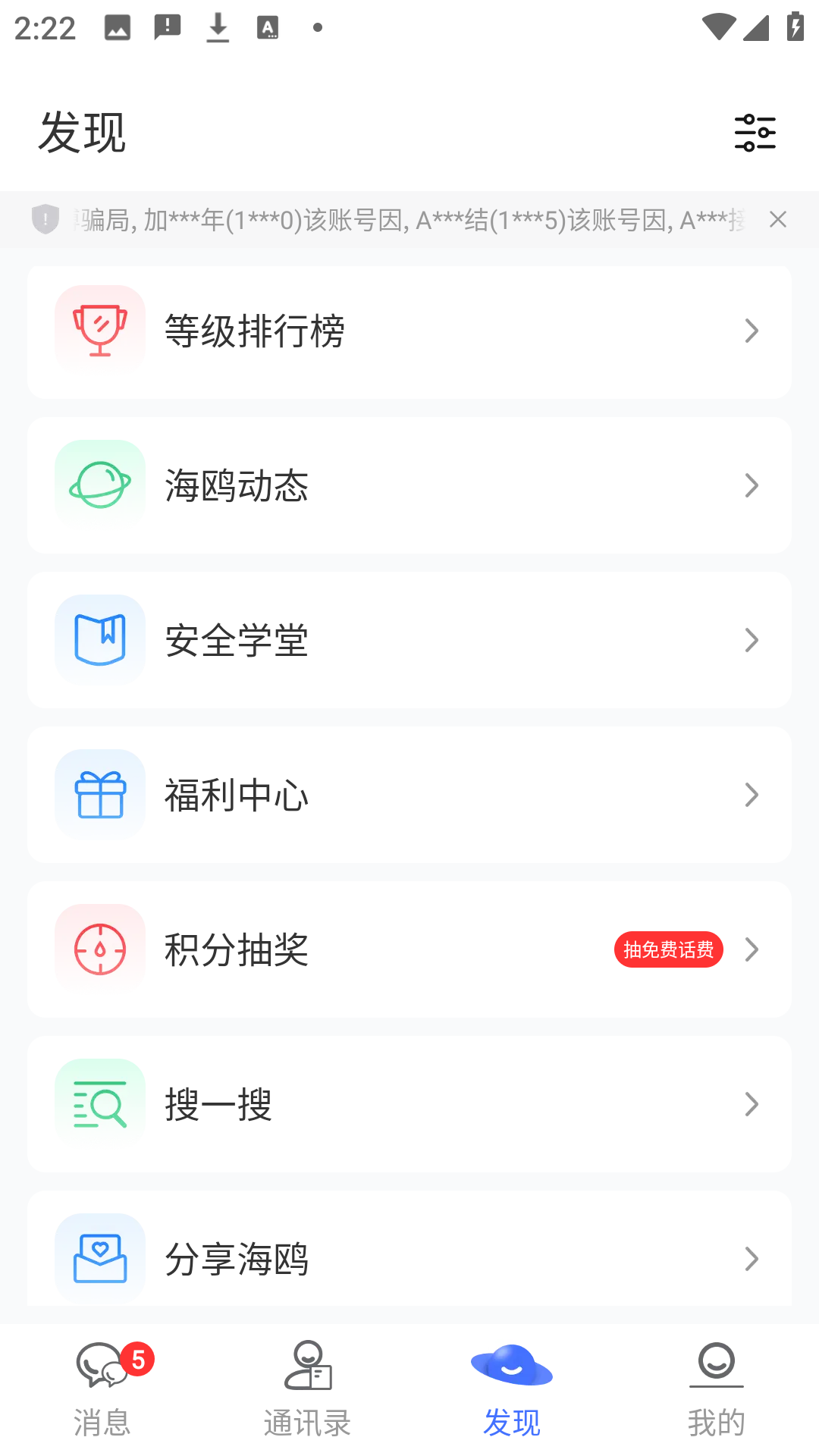Open 搜一搜 using the magnifier icon
The width and height of the screenshot is (819, 1456).
(99, 1103)
